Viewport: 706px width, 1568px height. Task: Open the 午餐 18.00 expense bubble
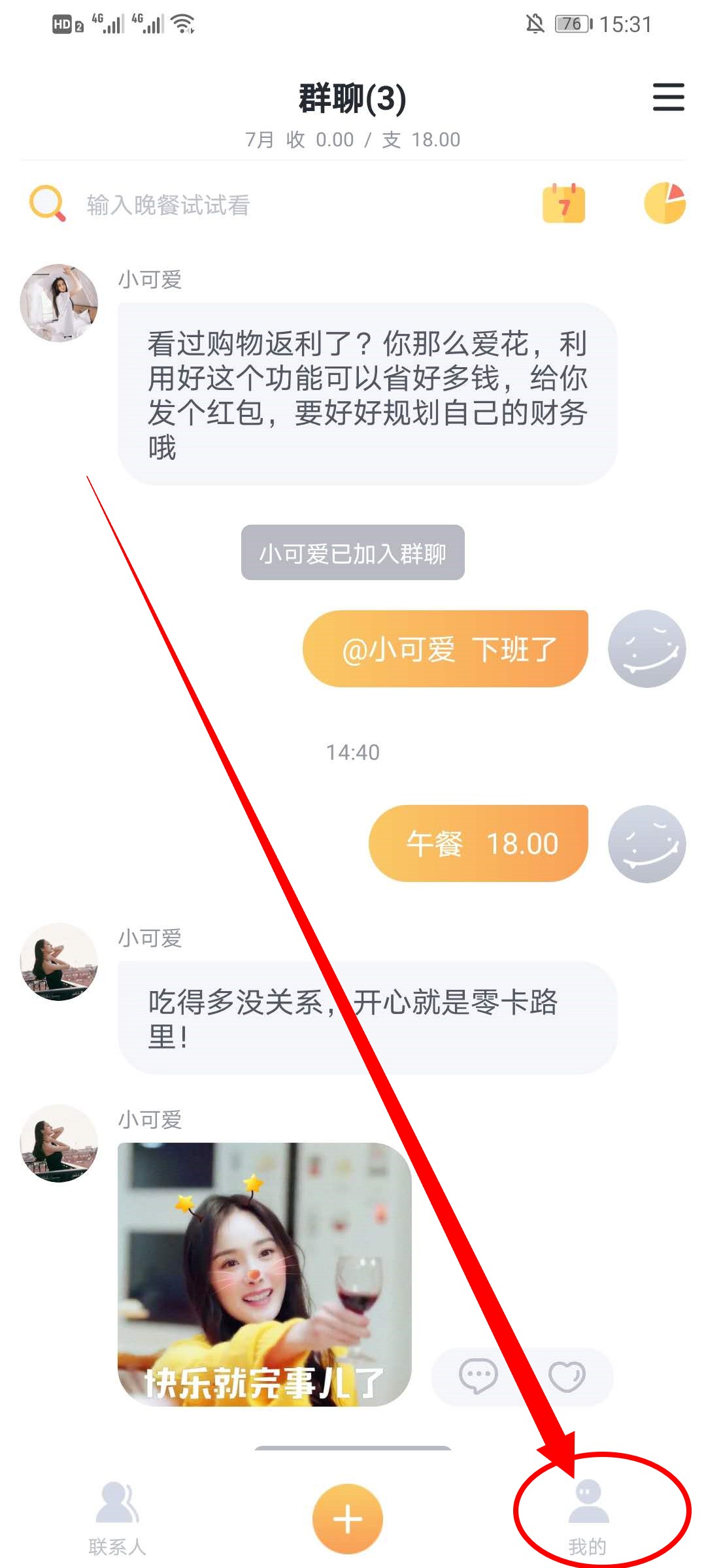tap(479, 843)
